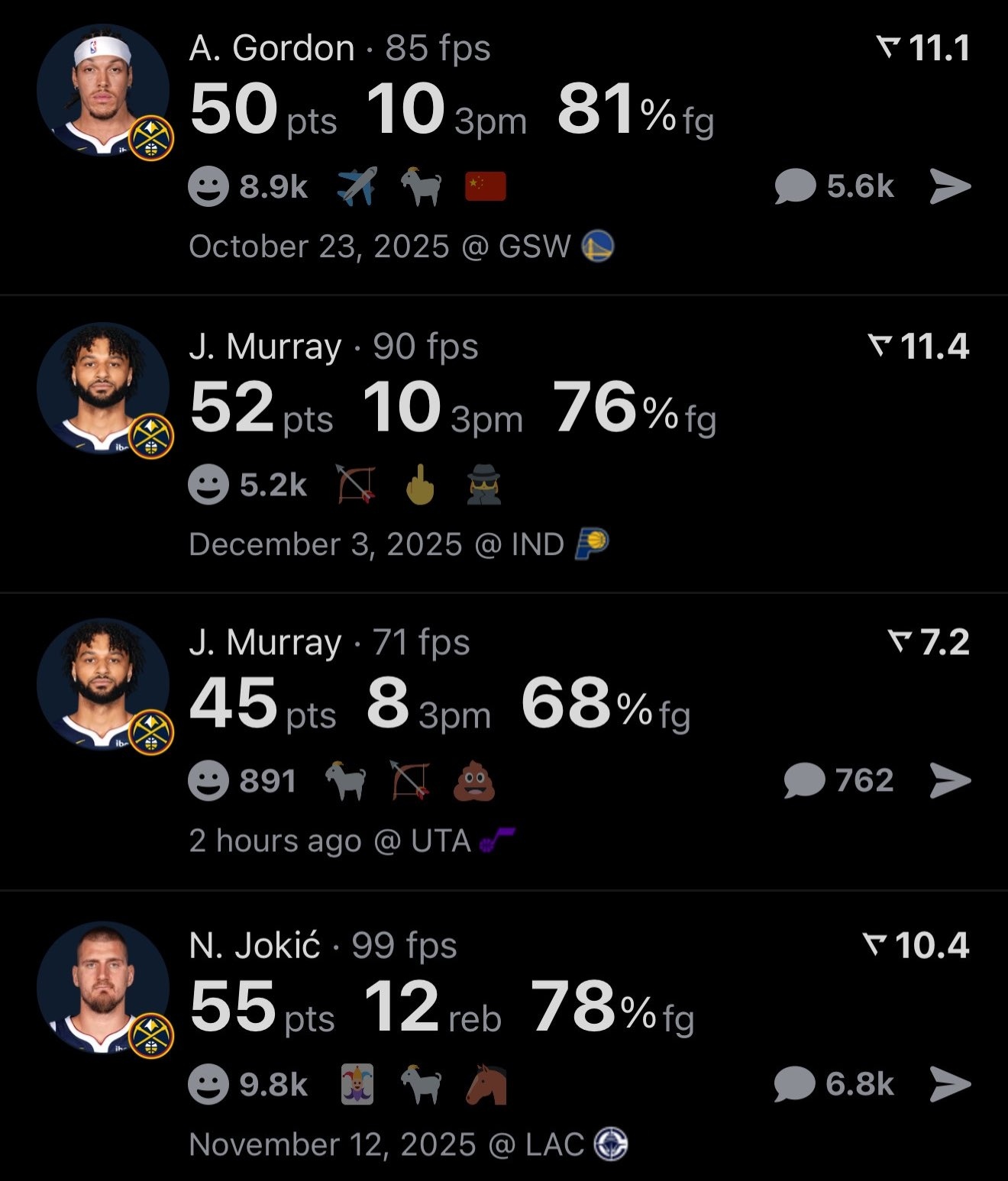Open J. Murray's photo on the IND game
This screenshot has width=1008, height=1181.
tap(103, 388)
